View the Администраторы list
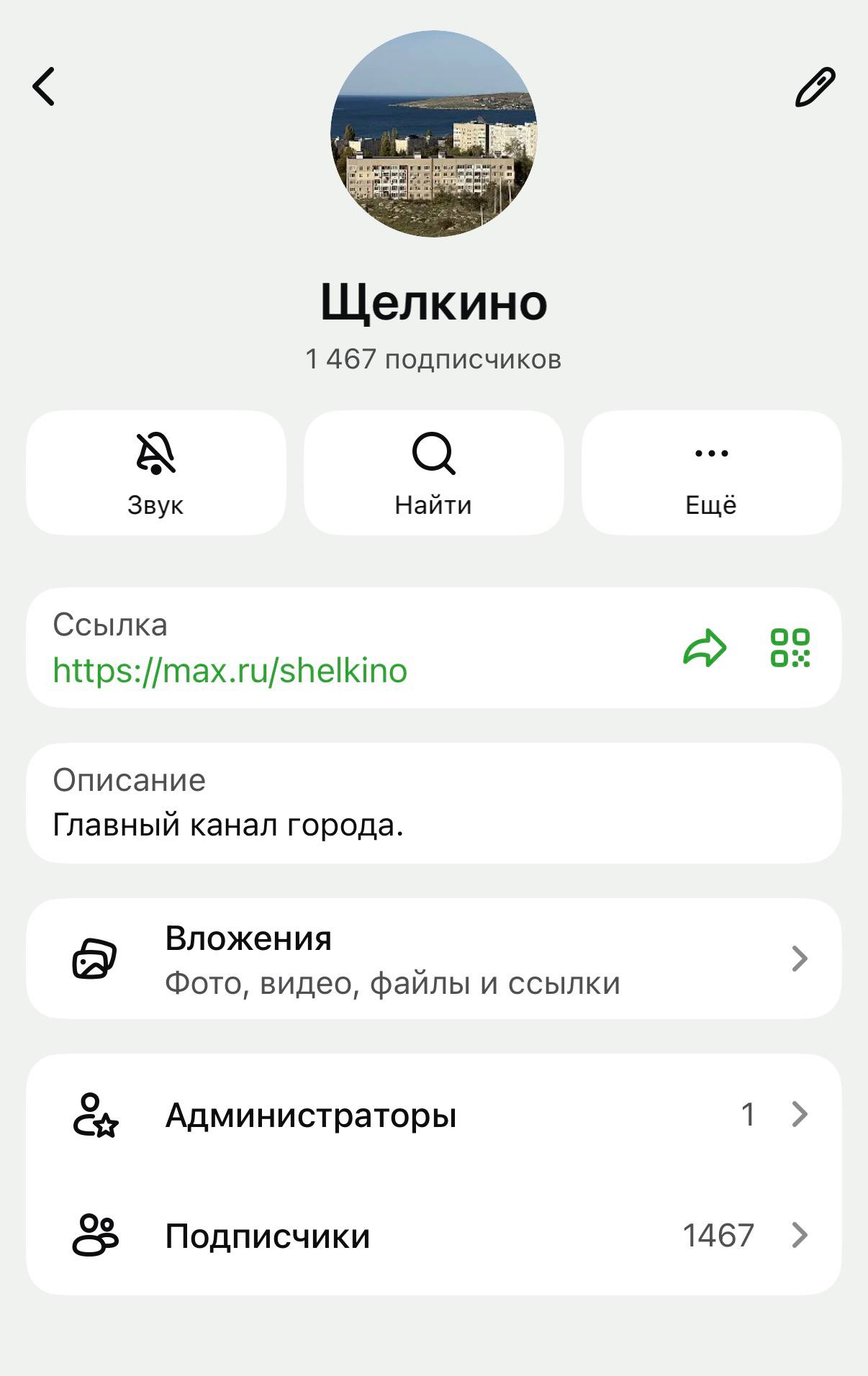868x1376 pixels. [433, 1115]
